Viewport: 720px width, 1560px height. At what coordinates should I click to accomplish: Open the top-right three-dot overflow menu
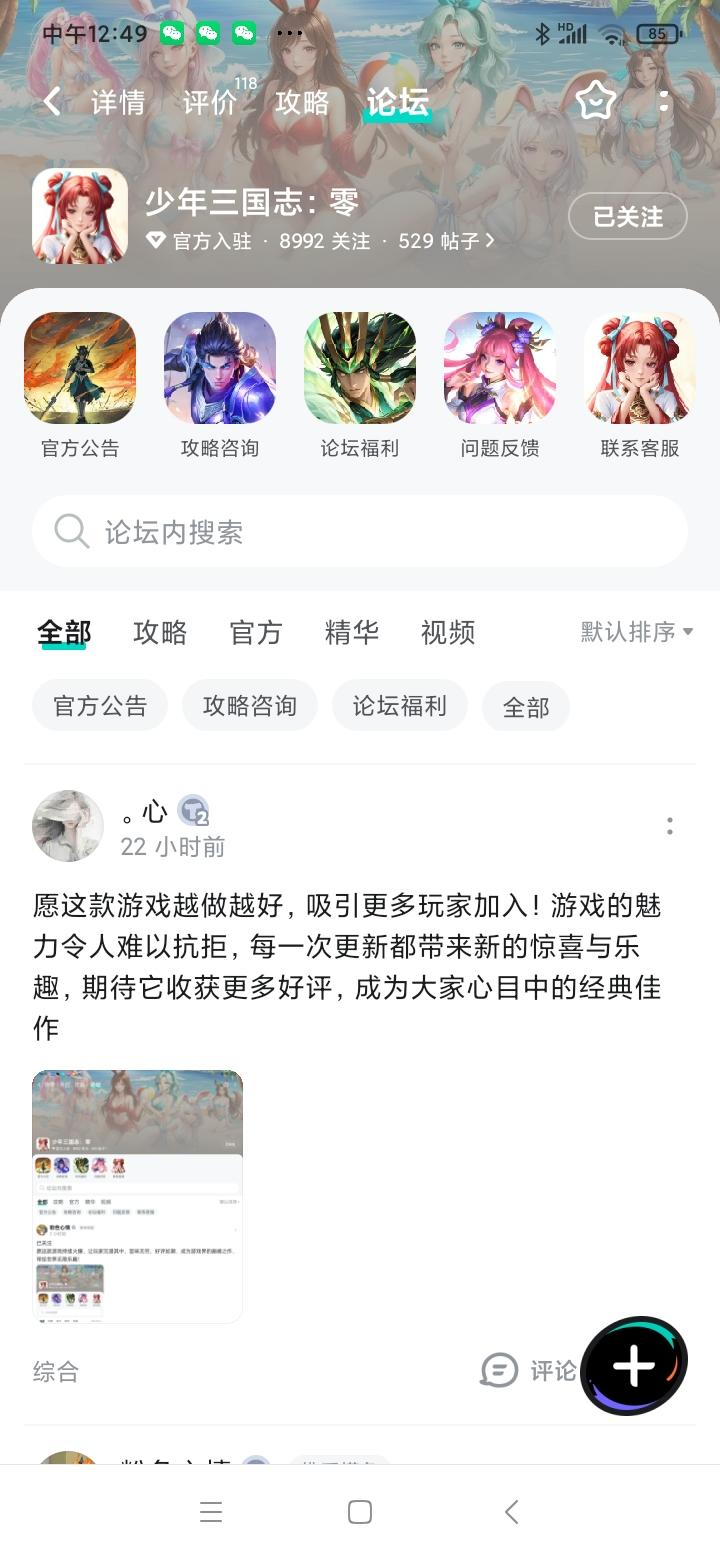pos(665,101)
